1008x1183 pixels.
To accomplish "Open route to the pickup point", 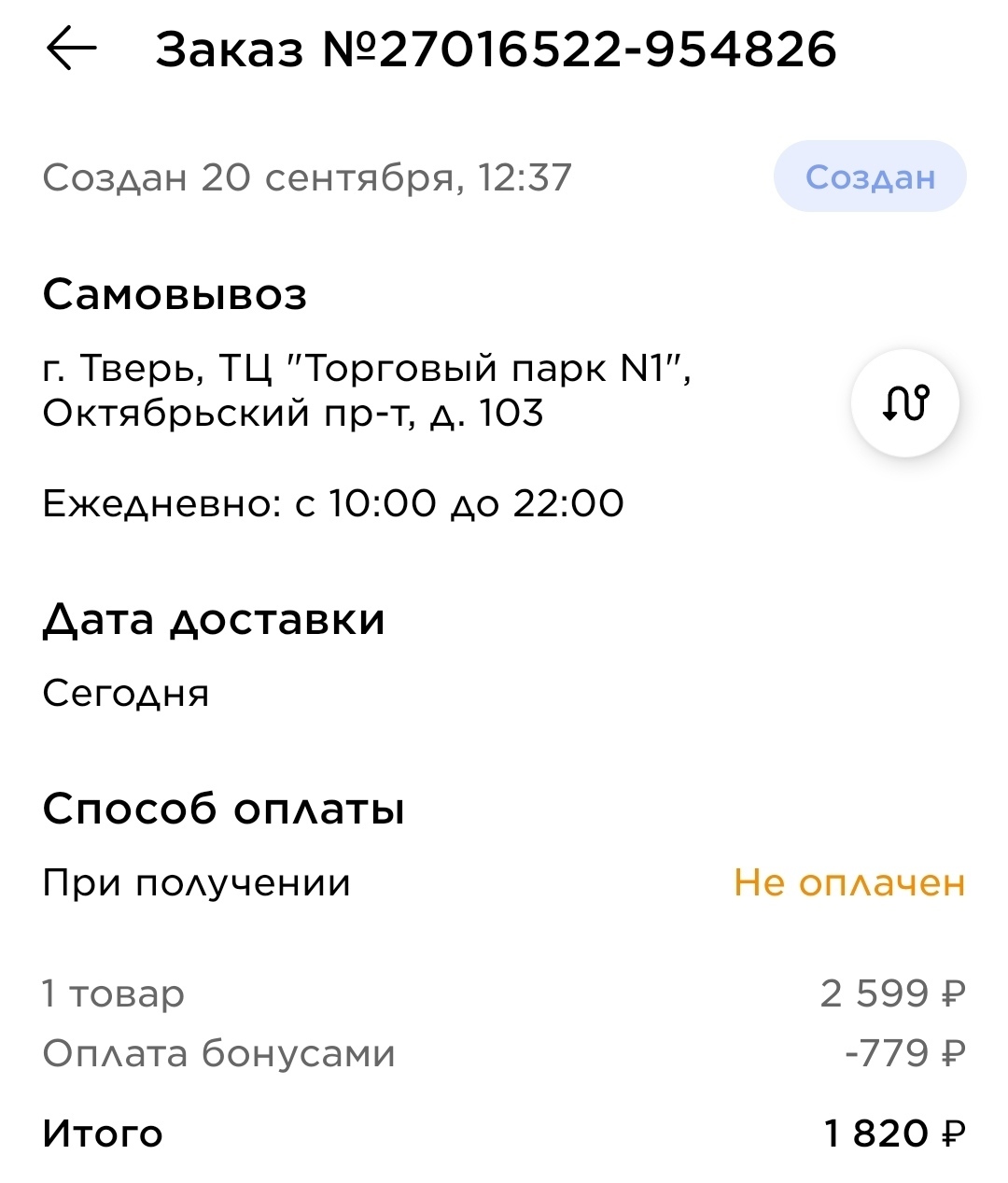I will [x=904, y=402].
